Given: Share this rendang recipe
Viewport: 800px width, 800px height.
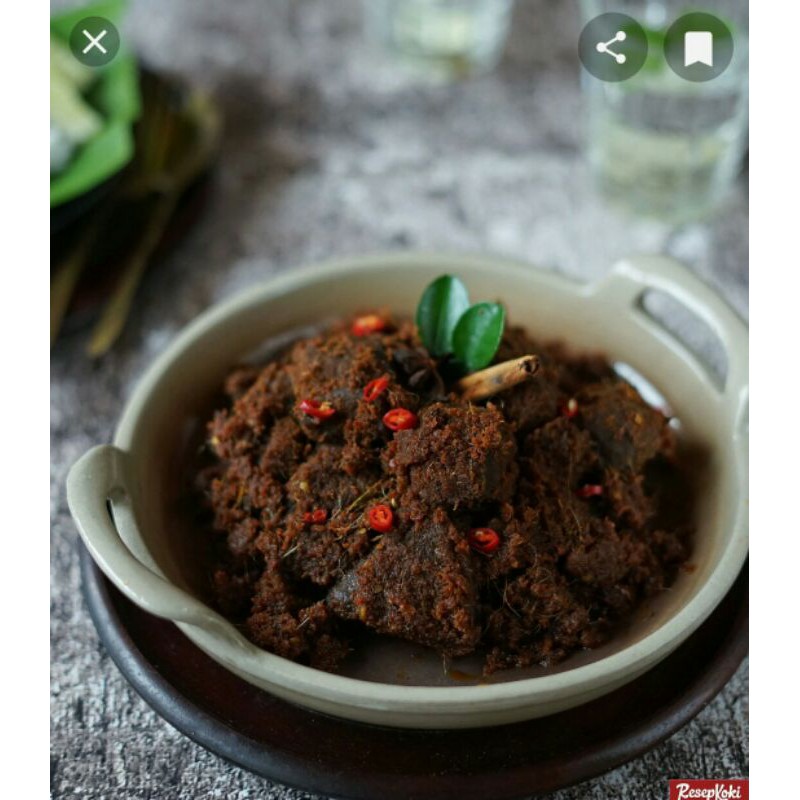Looking at the screenshot, I should 612,47.
